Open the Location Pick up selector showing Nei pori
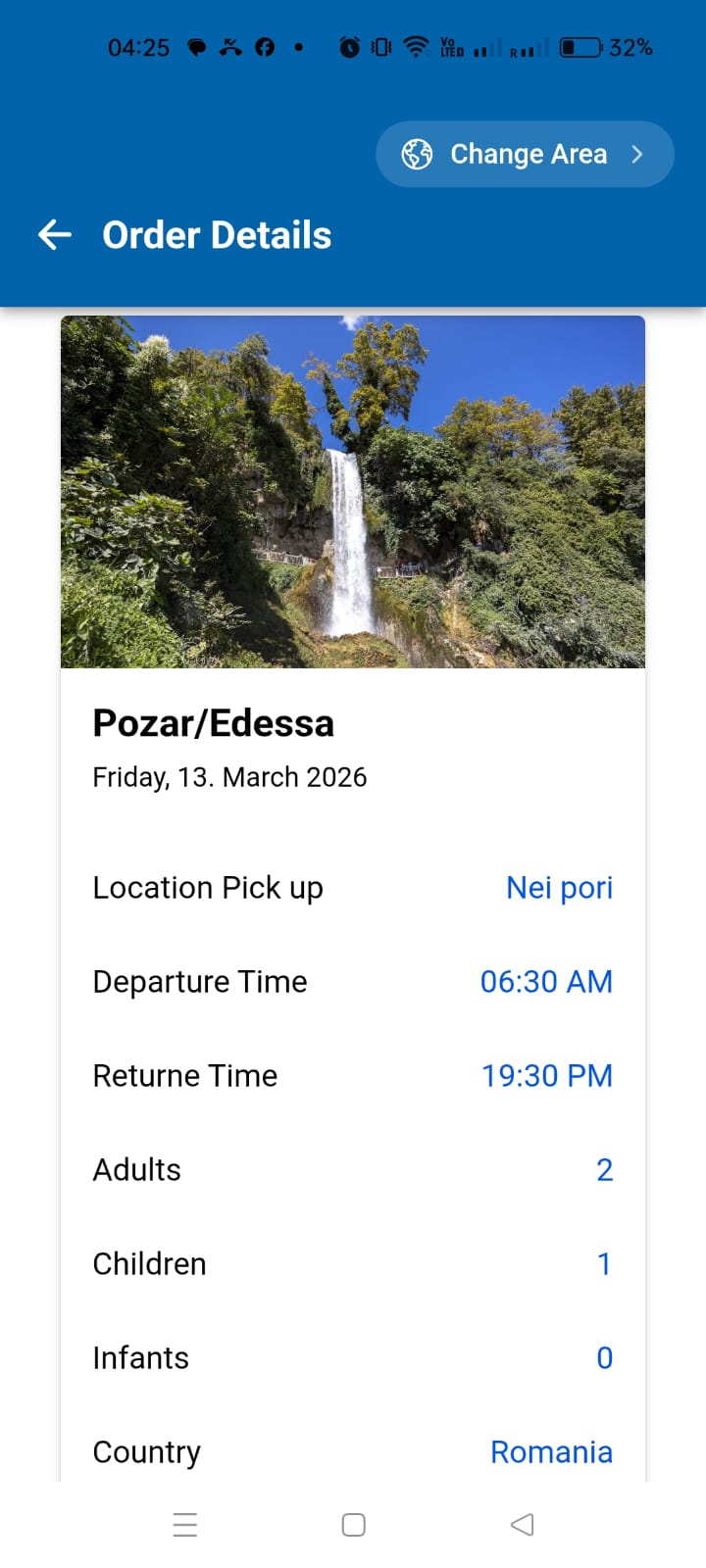Viewport: 706px width, 1568px height. coord(559,887)
